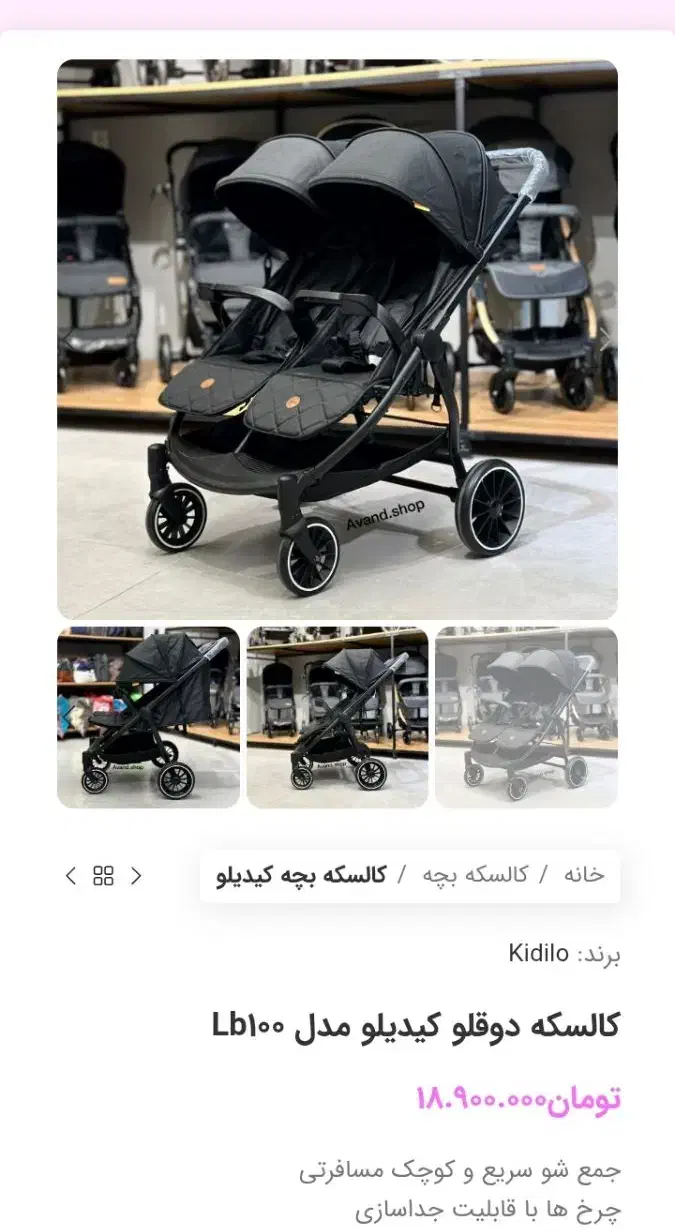Open the main product image of the twin stroller
The width and height of the screenshot is (675, 1232).
tap(337, 340)
